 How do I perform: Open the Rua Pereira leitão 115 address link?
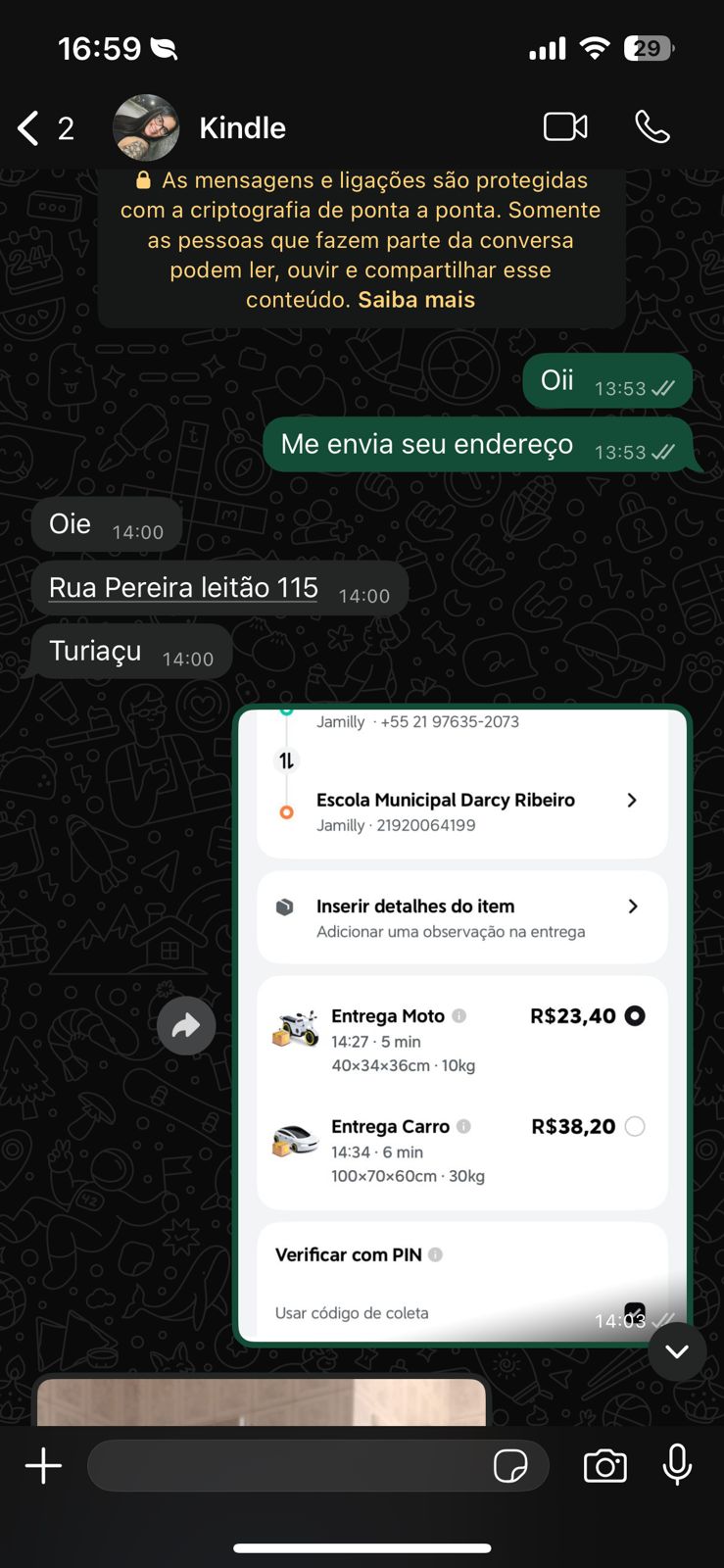coord(183,588)
